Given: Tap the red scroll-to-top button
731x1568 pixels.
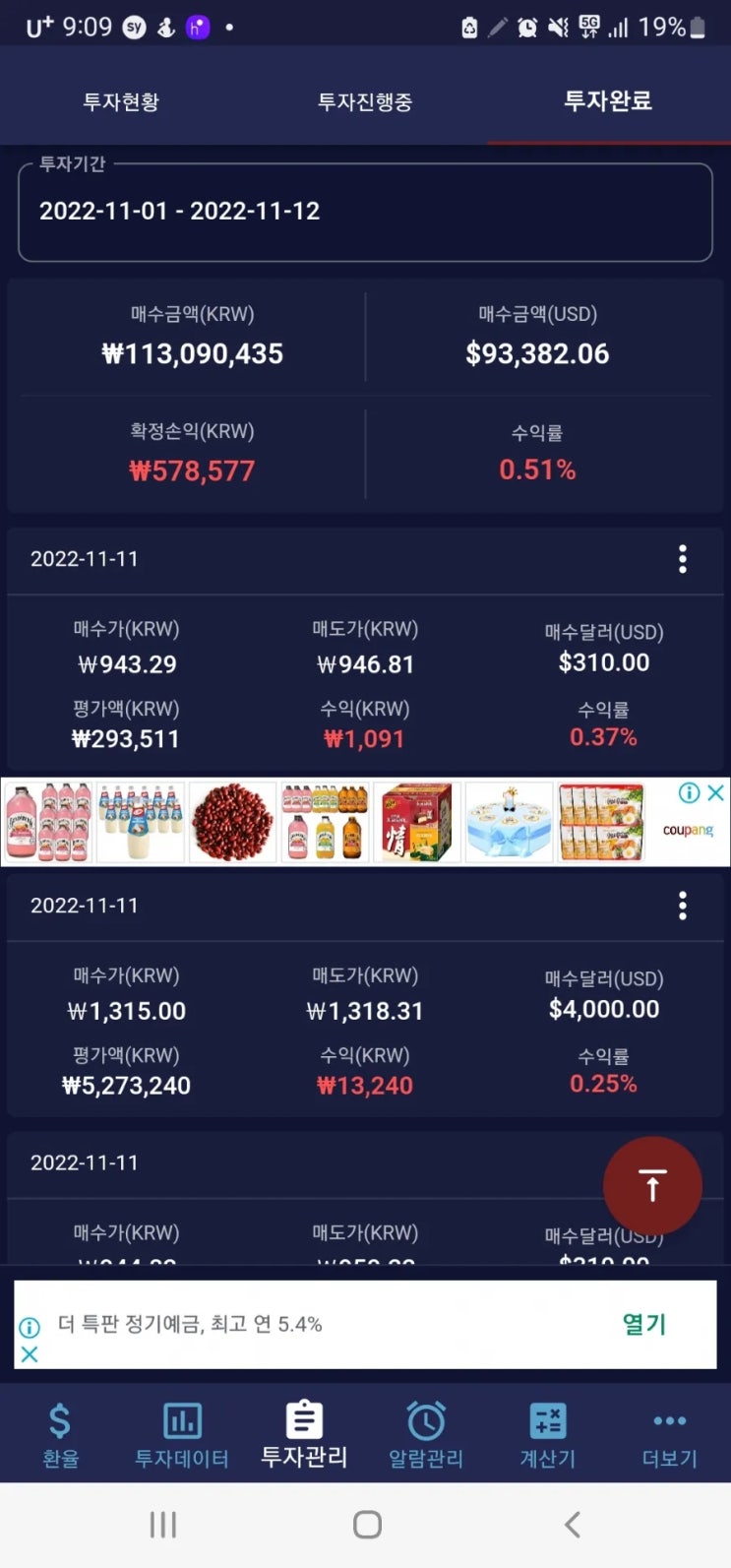Looking at the screenshot, I should tap(652, 1186).
